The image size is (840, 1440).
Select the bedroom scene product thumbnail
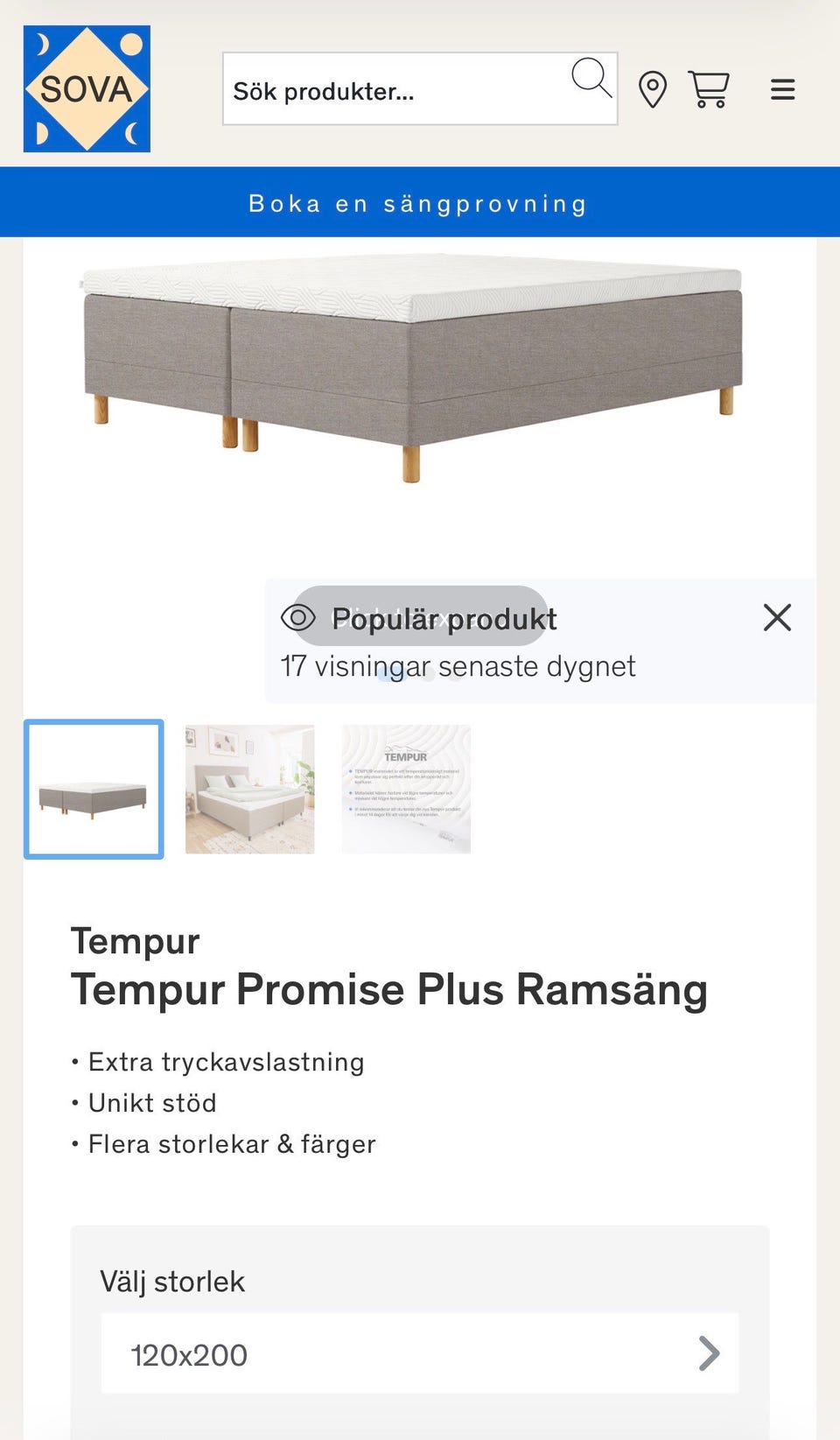(249, 788)
